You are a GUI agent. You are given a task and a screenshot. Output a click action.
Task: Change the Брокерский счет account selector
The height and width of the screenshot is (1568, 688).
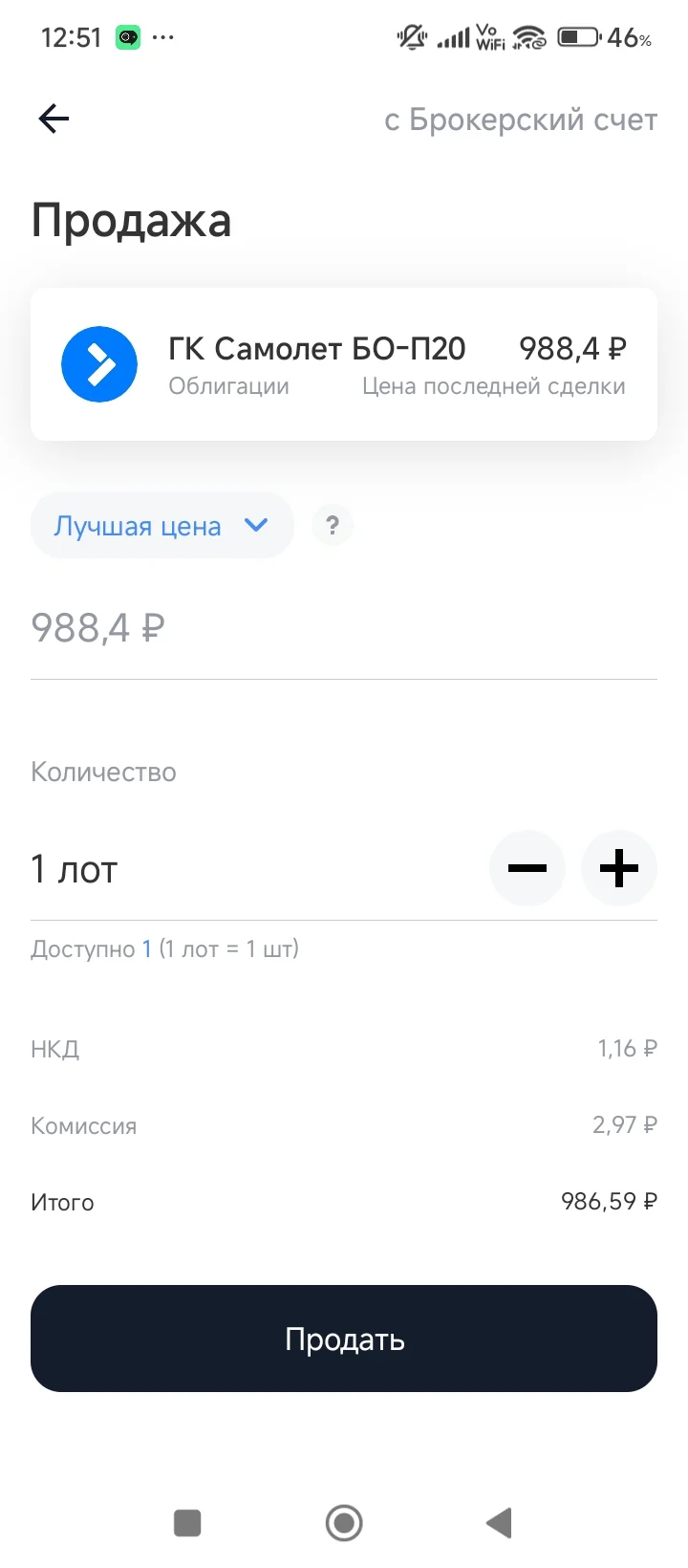pyautogui.click(x=521, y=120)
